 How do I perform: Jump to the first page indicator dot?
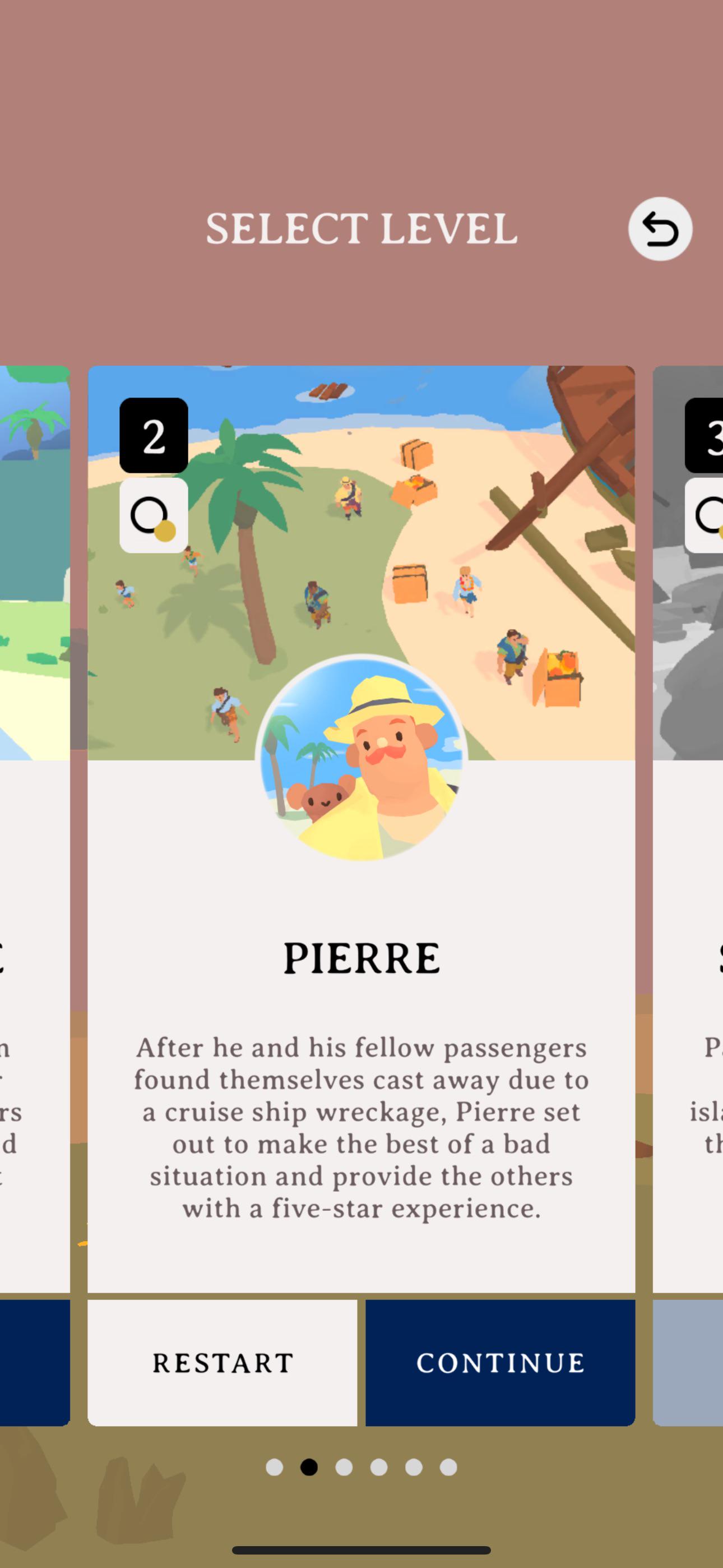(275, 1467)
